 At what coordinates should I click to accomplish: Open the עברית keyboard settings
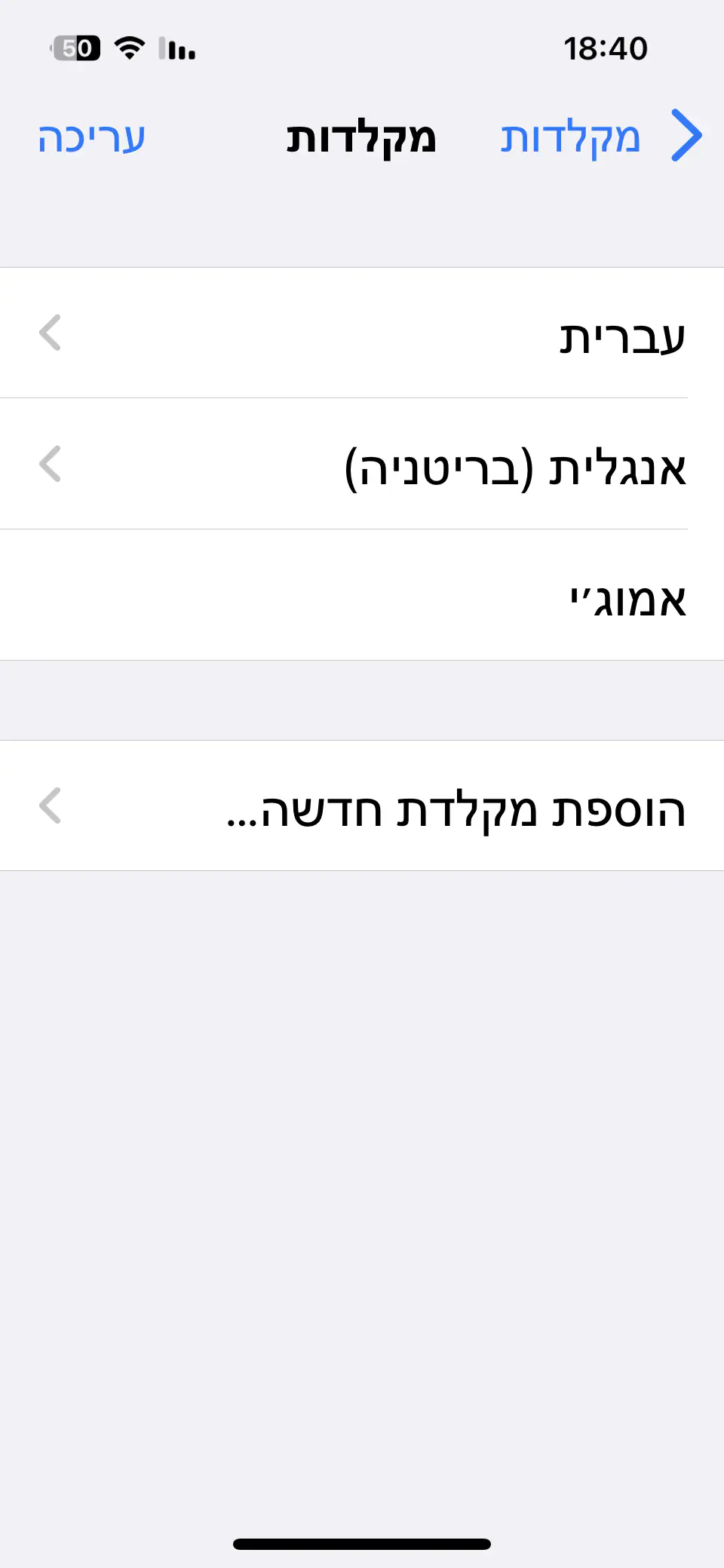click(362, 333)
